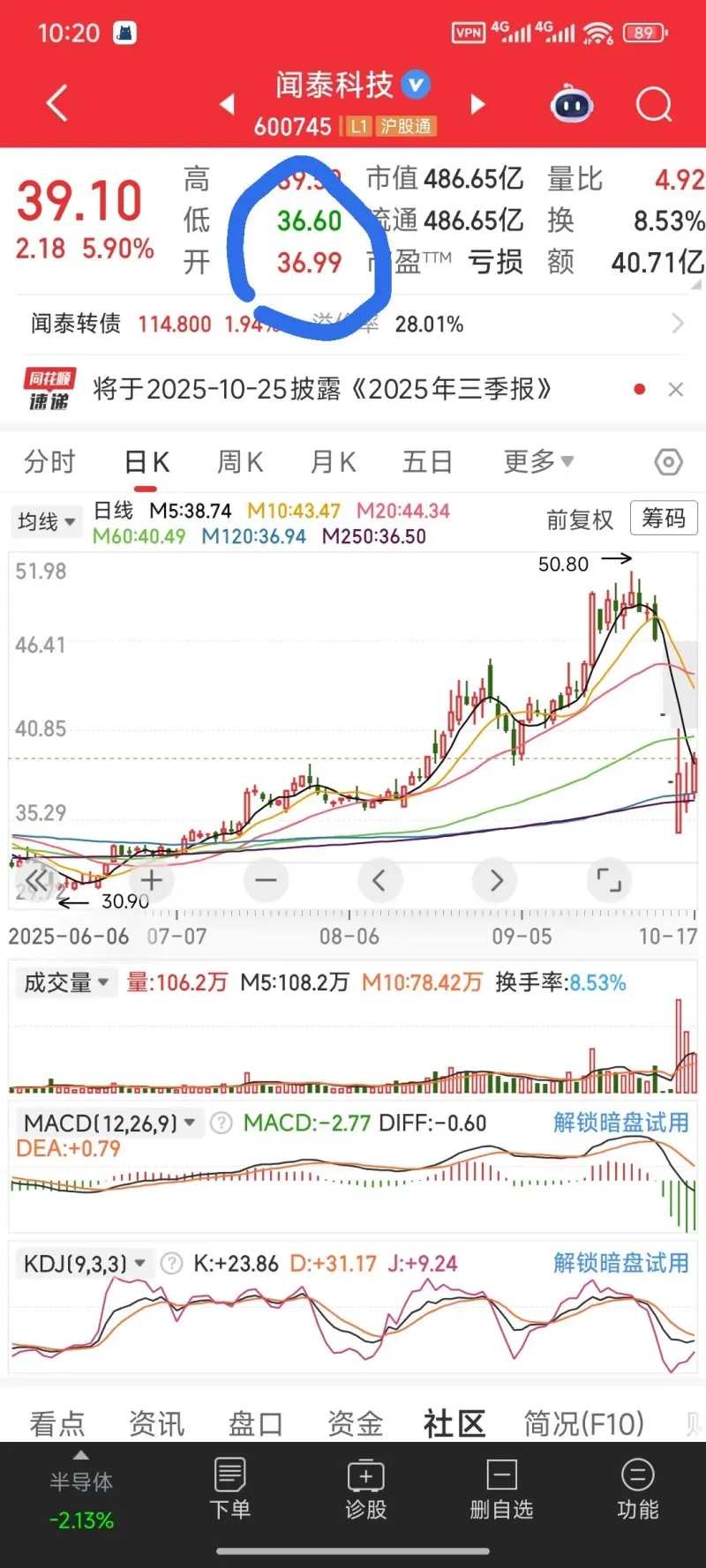Viewport: 706px width, 1568px height.
Task: Open the search magnifier icon
Action: [x=654, y=105]
